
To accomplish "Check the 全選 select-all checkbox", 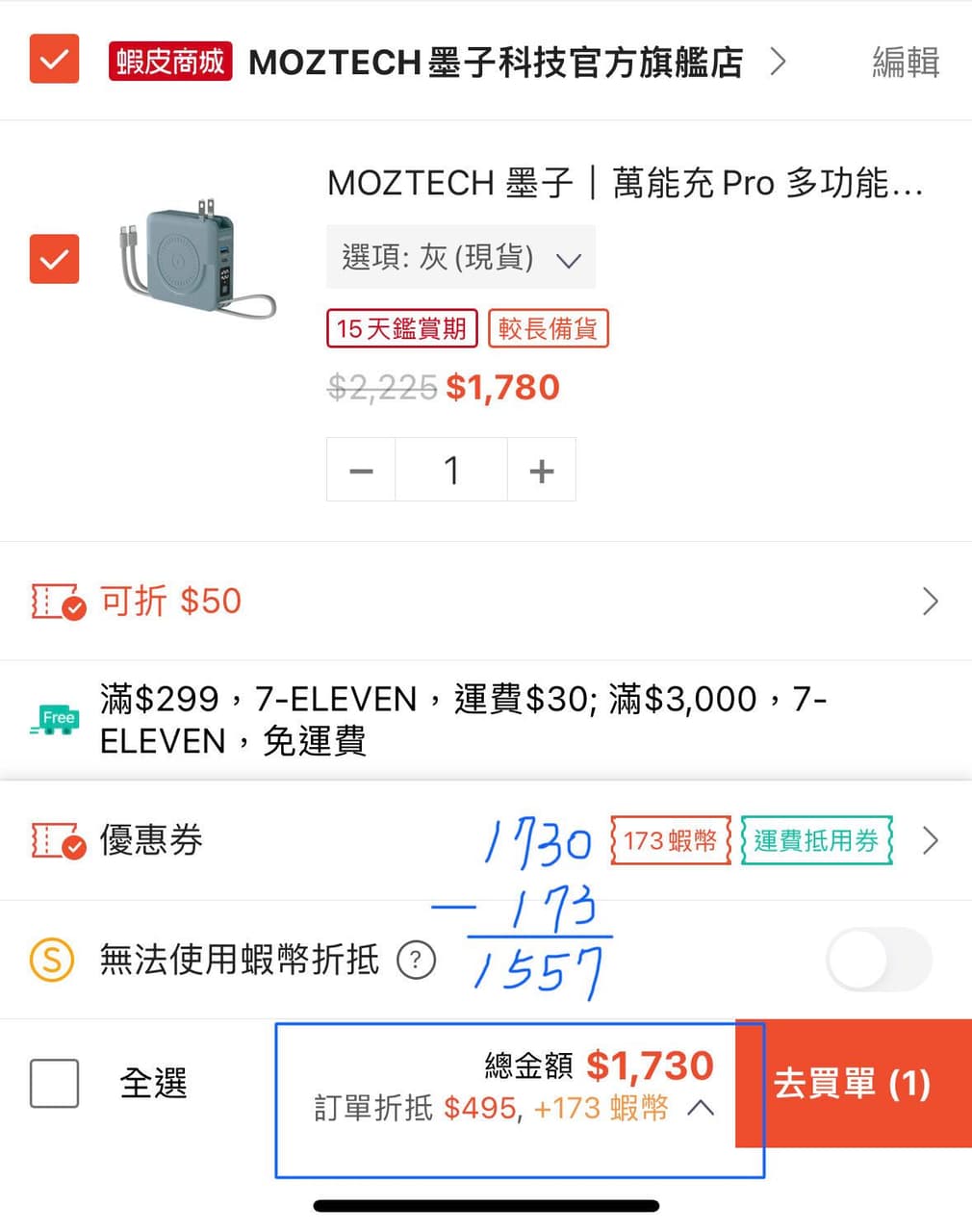I will click(55, 1083).
